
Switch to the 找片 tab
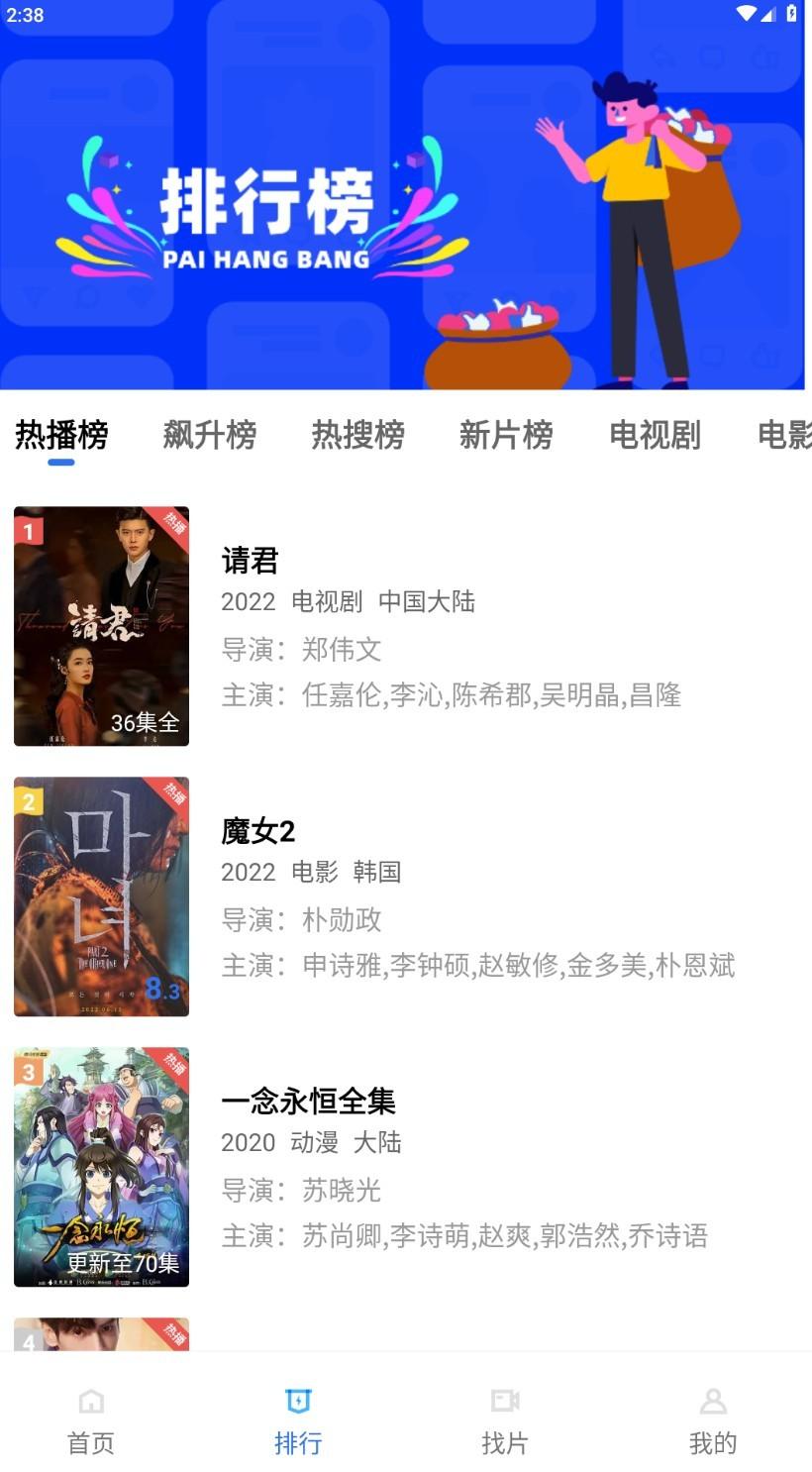pos(505,1419)
